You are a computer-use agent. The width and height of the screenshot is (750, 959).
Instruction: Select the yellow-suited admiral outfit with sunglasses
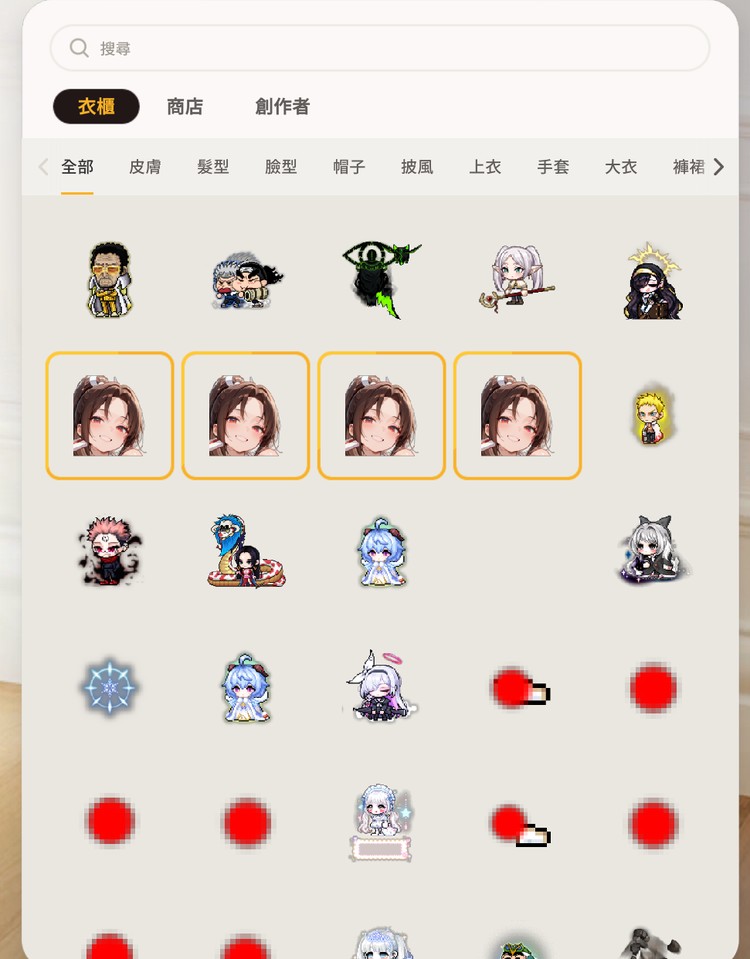[109, 279]
